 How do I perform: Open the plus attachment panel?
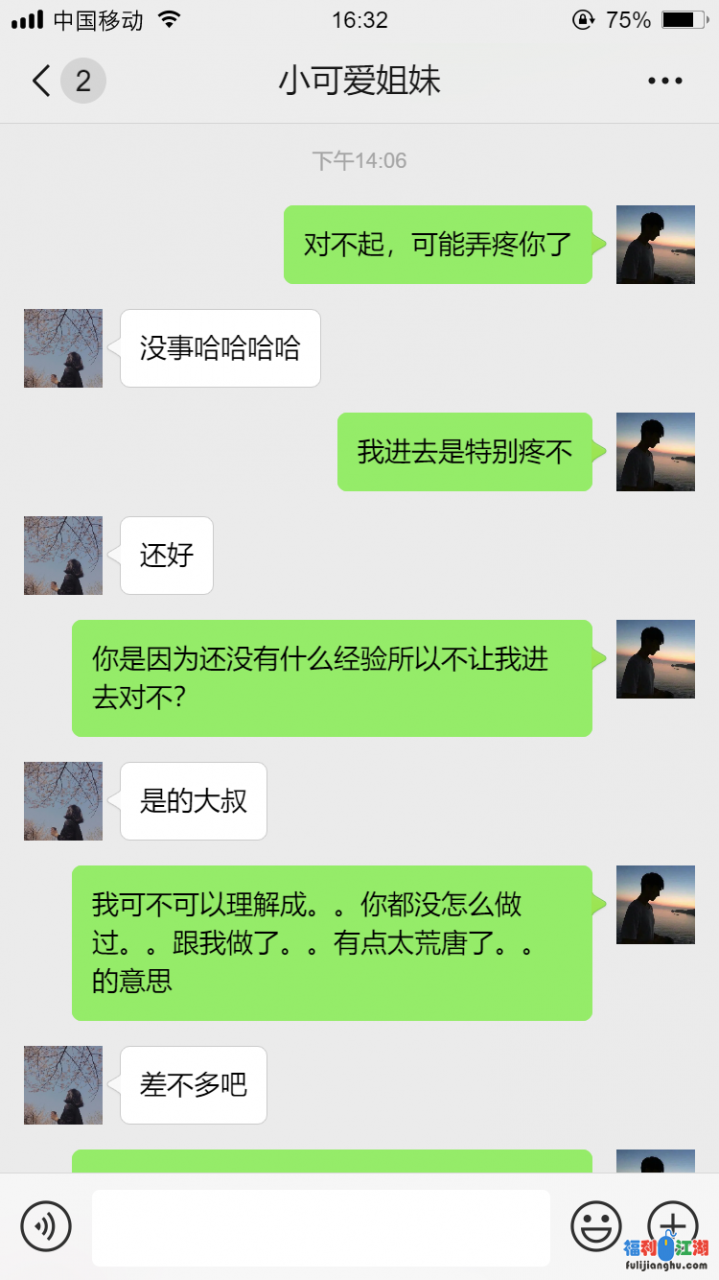pyautogui.click(x=672, y=1224)
